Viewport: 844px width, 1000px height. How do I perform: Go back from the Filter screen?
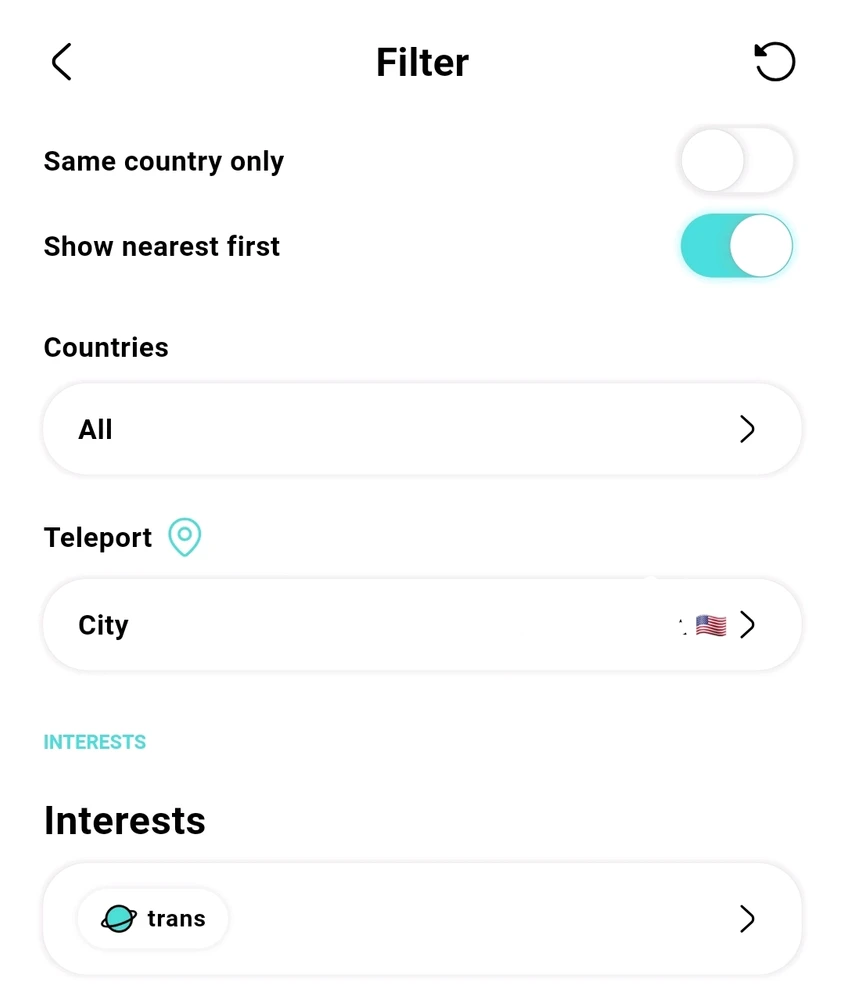click(62, 62)
